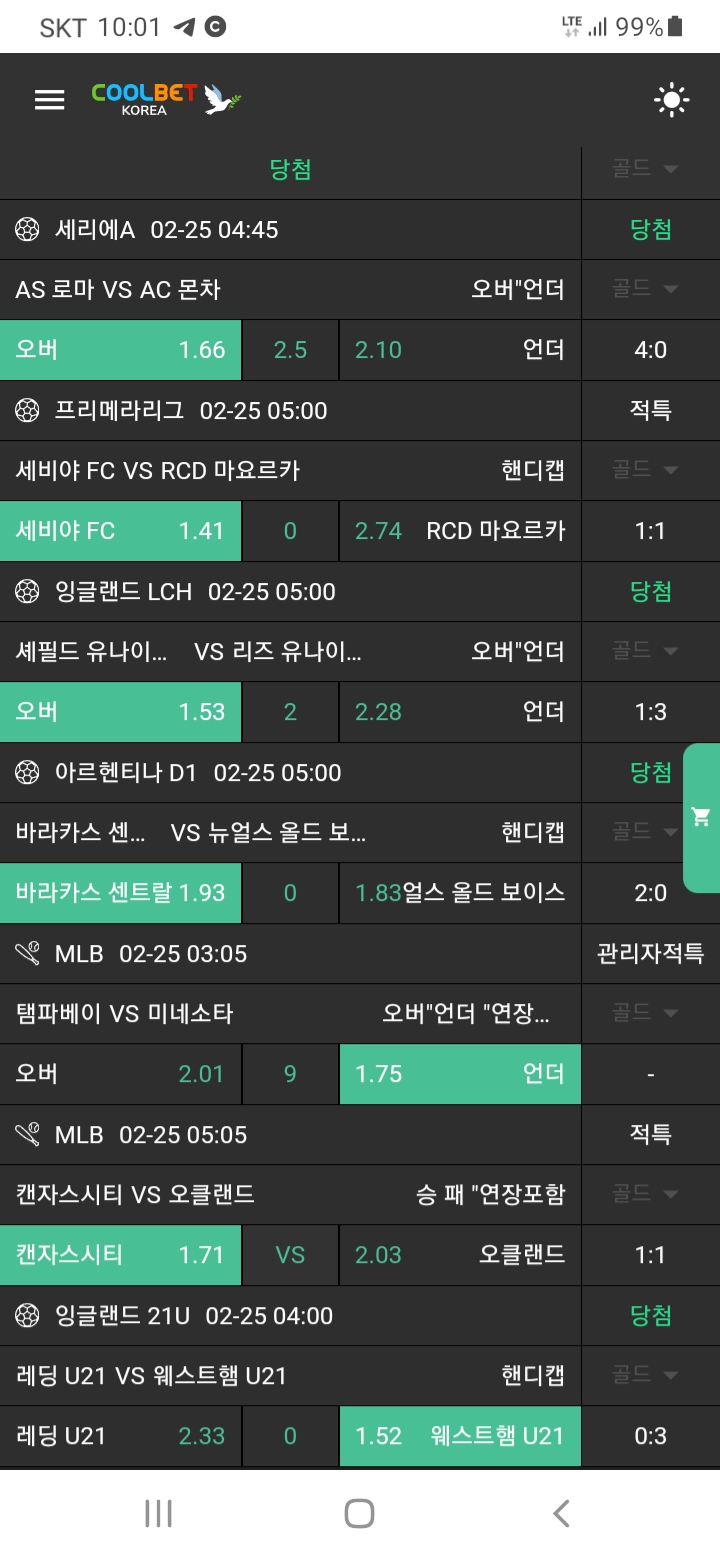Toggle the brightness theme sun icon
The height and width of the screenshot is (1560, 720).
[x=671, y=99]
